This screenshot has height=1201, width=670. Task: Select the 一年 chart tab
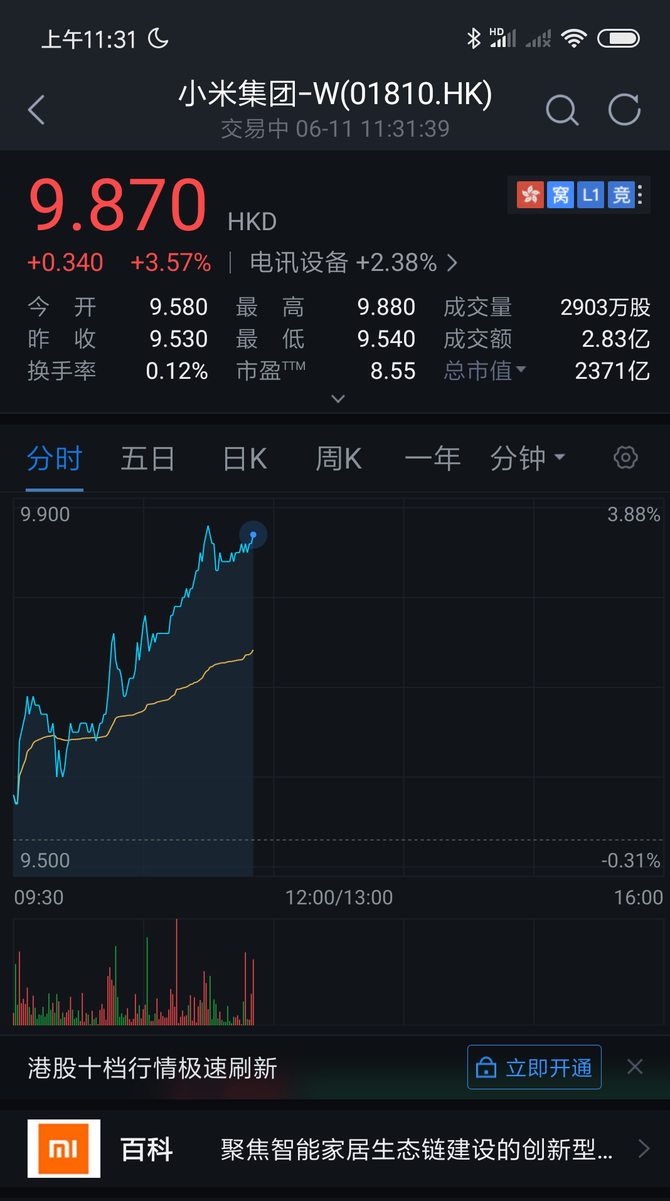pyautogui.click(x=432, y=459)
